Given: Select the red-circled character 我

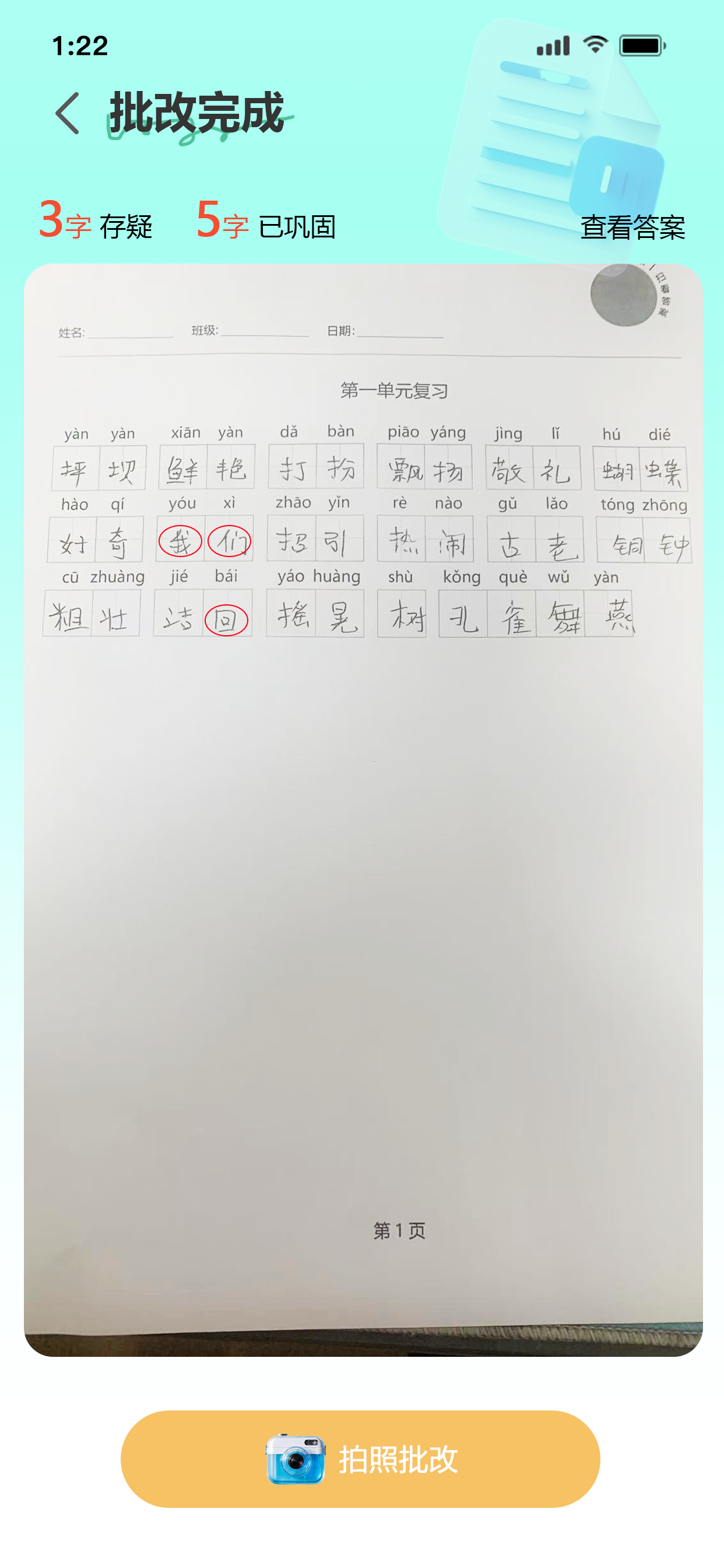Looking at the screenshot, I should click(182, 541).
